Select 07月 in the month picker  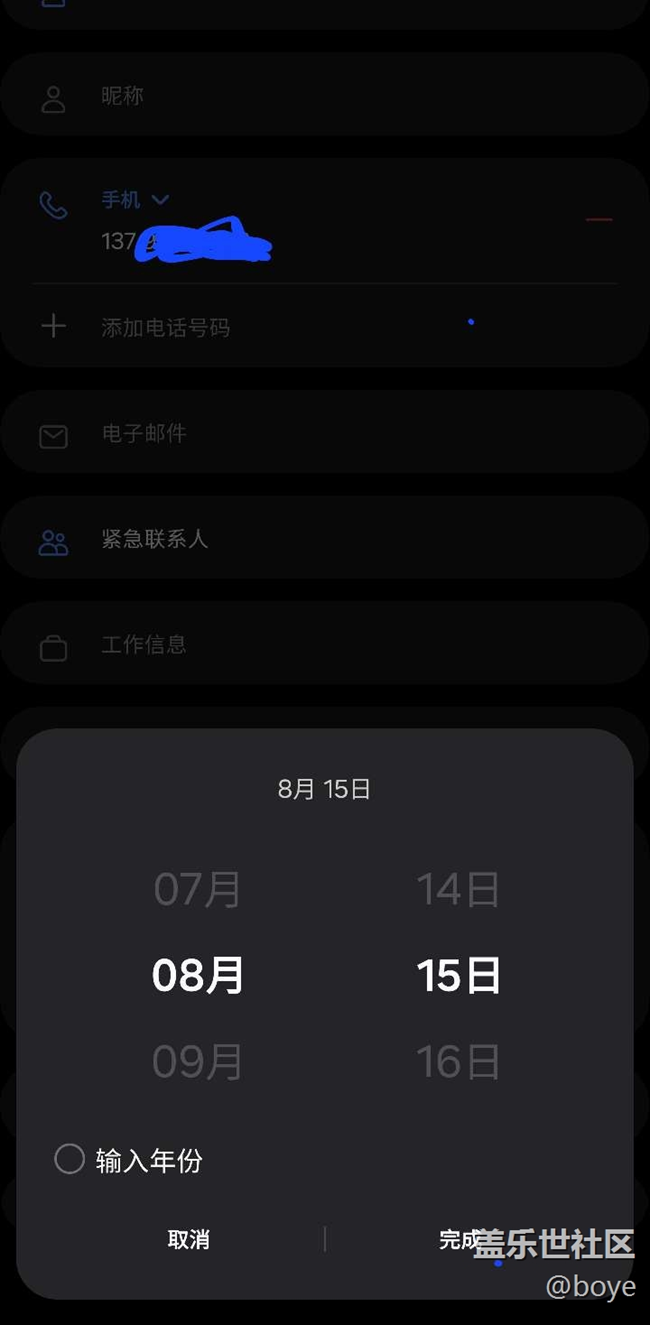(197, 889)
